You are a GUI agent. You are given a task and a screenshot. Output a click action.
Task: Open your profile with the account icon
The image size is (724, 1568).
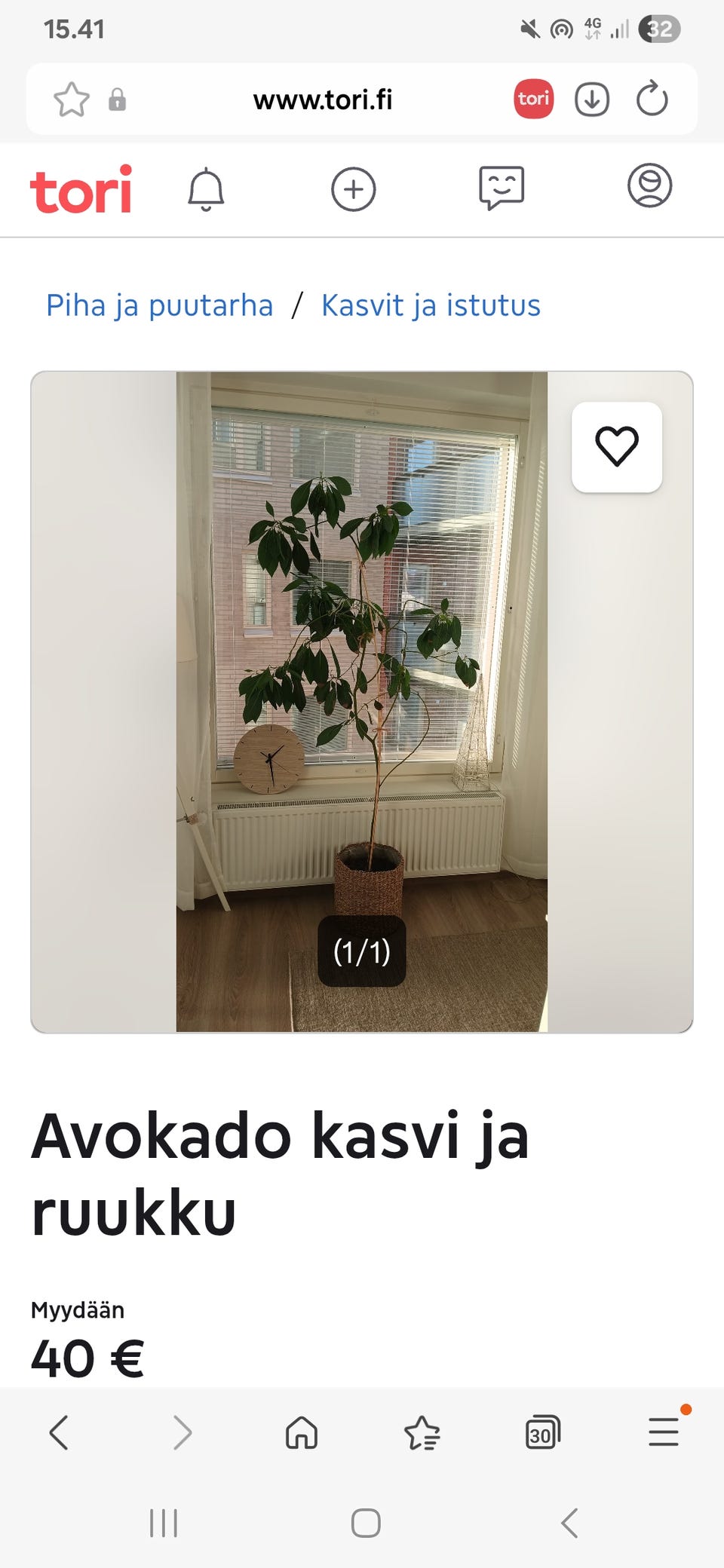650,190
